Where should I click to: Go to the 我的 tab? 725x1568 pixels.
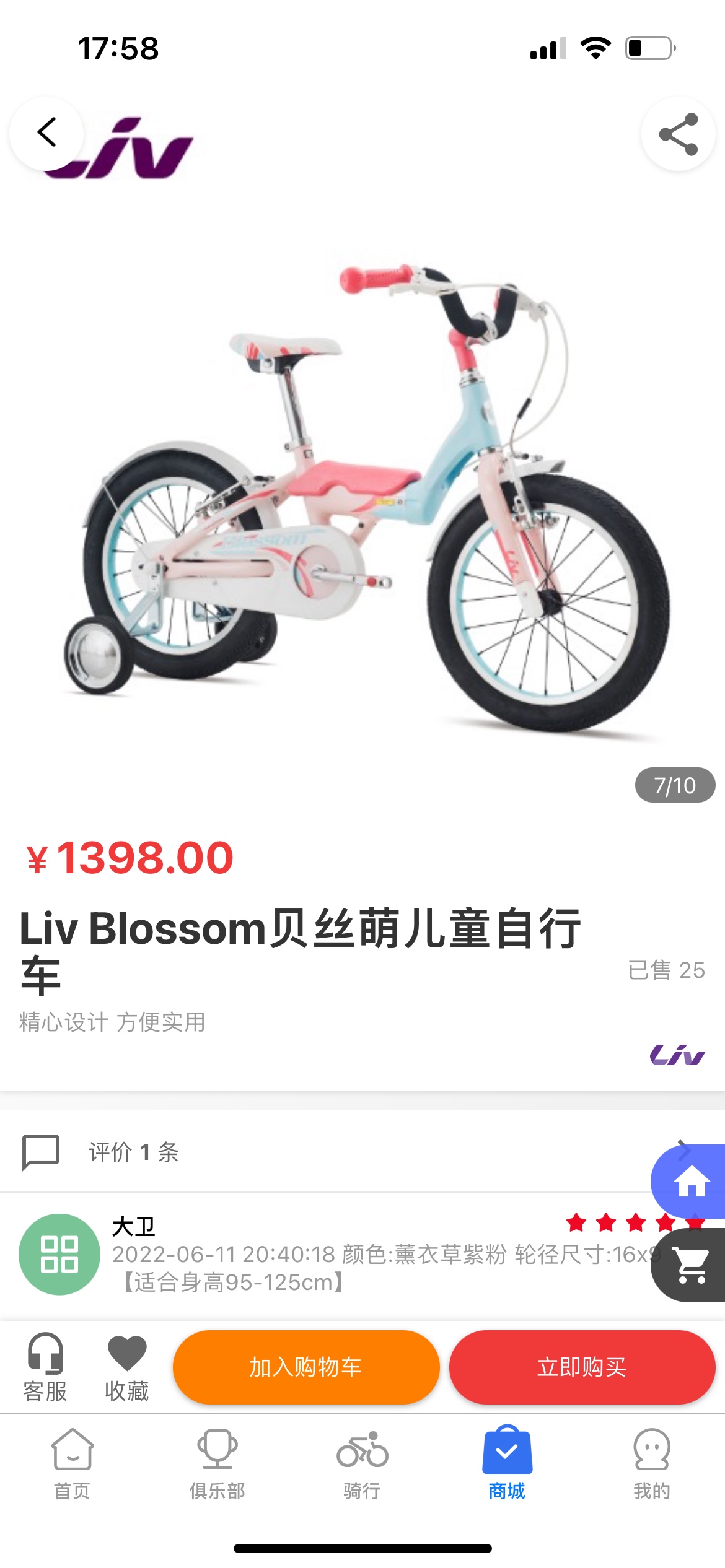pos(652,1464)
